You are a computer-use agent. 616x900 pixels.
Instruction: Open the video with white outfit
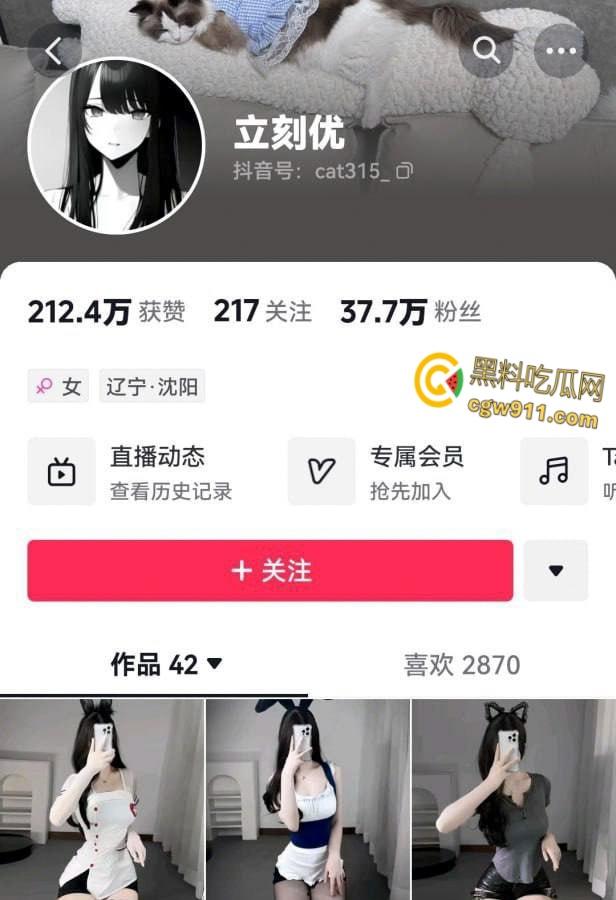102,800
